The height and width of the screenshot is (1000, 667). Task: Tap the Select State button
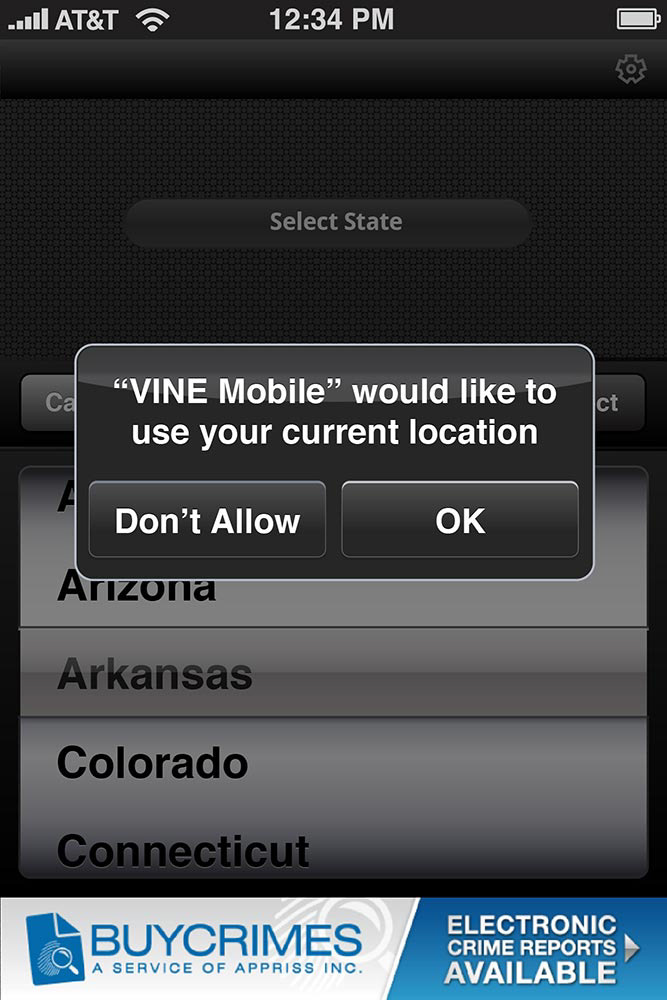(327, 222)
